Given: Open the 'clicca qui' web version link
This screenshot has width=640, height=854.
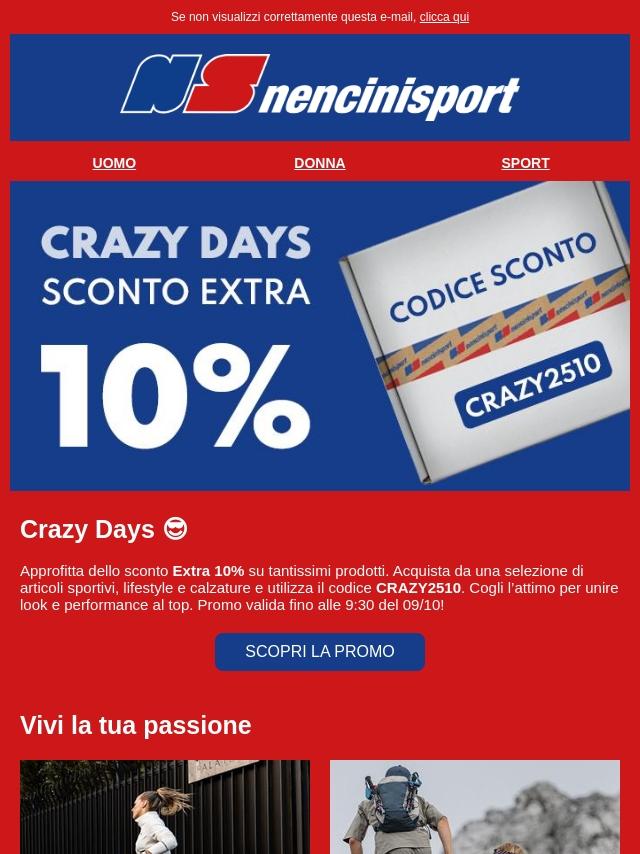Looking at the screenshot, I should tap(444, 17).
